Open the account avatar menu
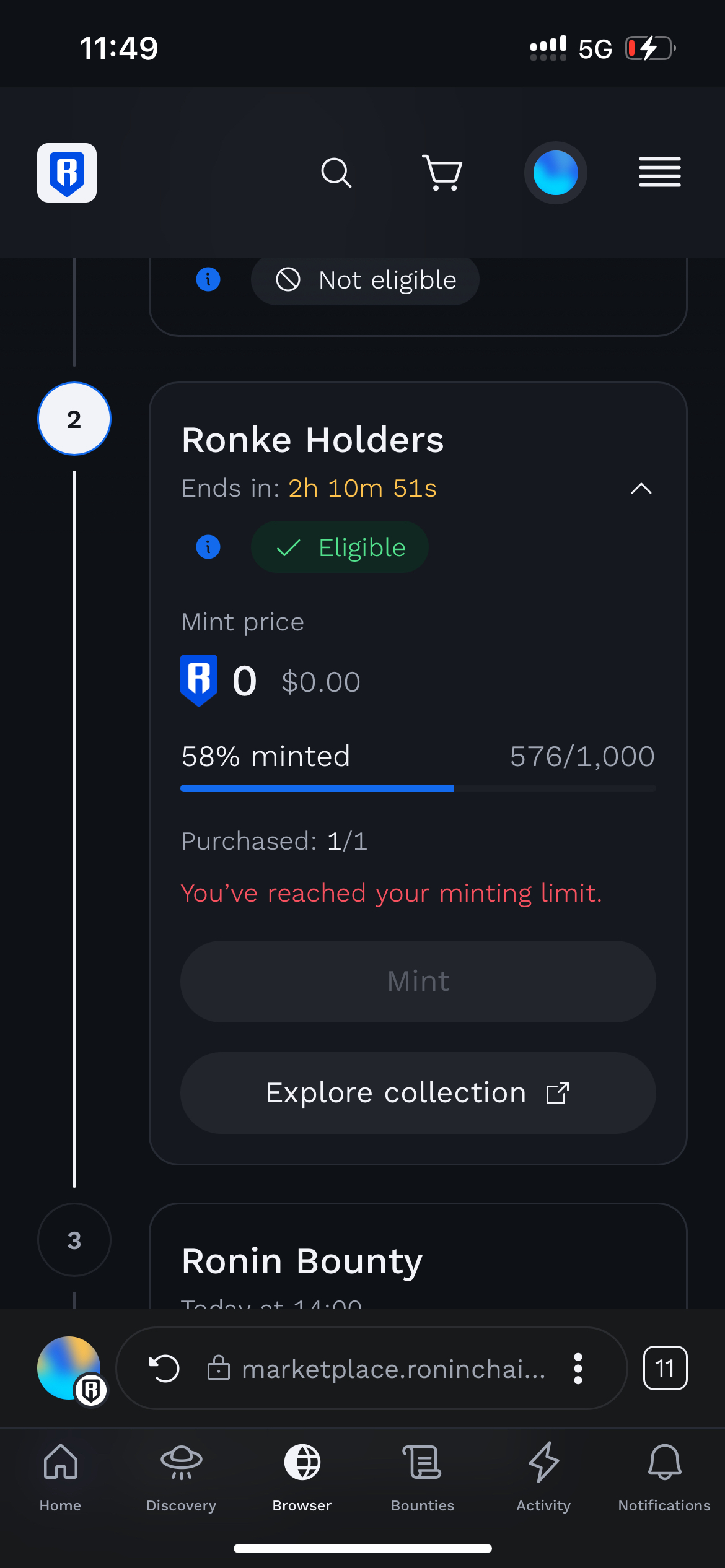Image resolution: width=725 pixels, height=1568 pixels. click(x=555, y=173)
